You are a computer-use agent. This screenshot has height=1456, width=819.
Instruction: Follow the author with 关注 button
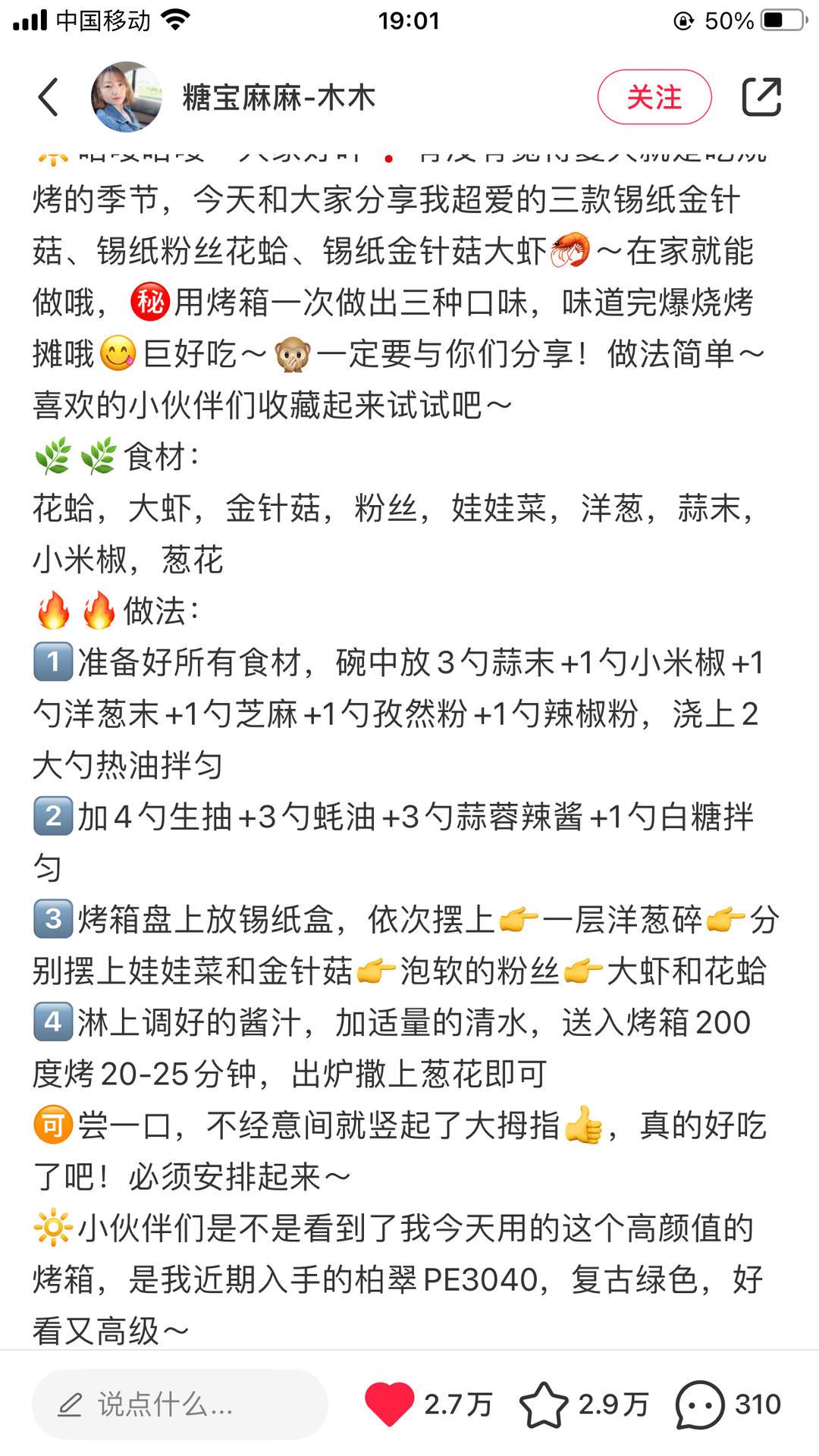pyautogui.click(x=654, y=97)
